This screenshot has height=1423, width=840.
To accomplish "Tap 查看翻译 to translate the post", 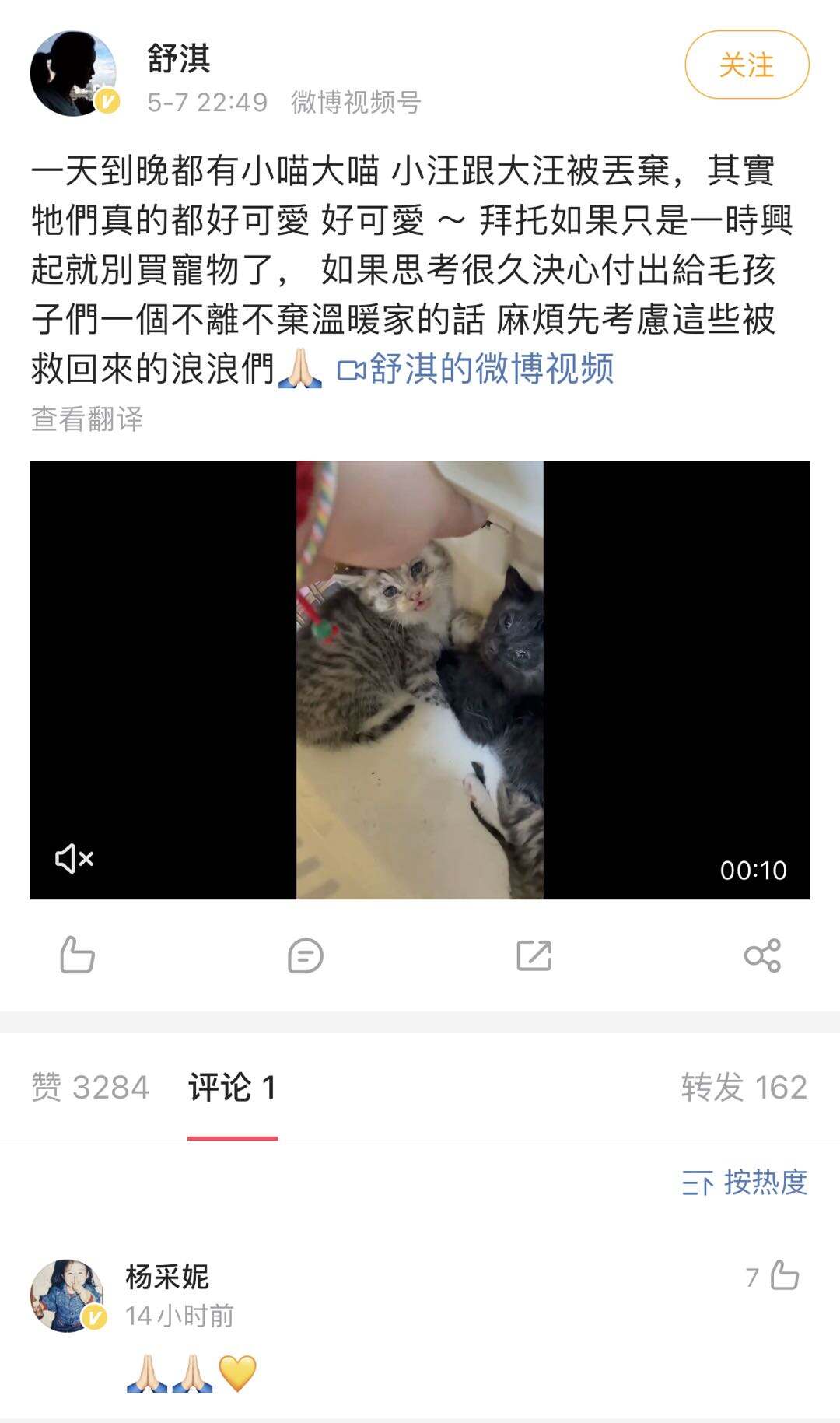I will tap(87, 419).
